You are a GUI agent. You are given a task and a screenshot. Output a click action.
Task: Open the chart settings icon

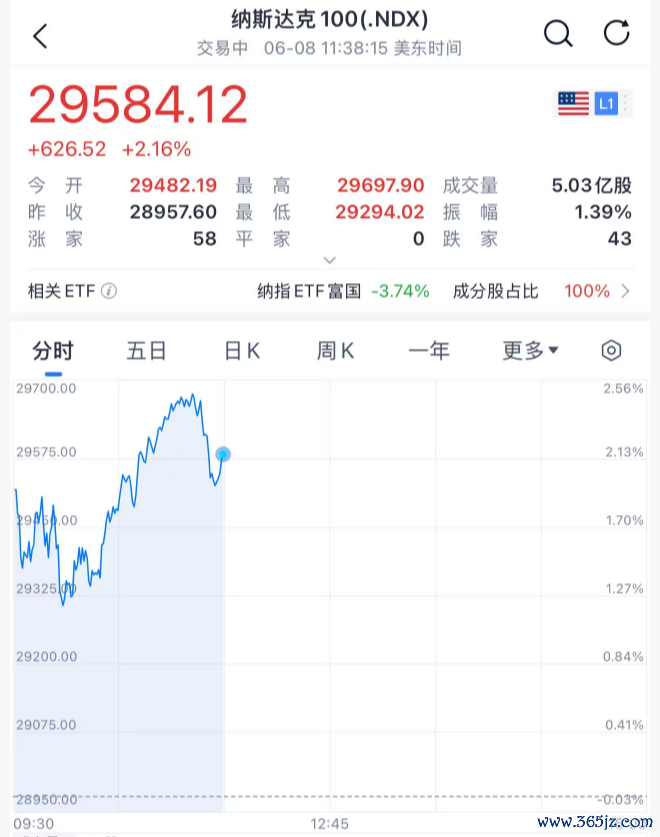tap(611, 351)
